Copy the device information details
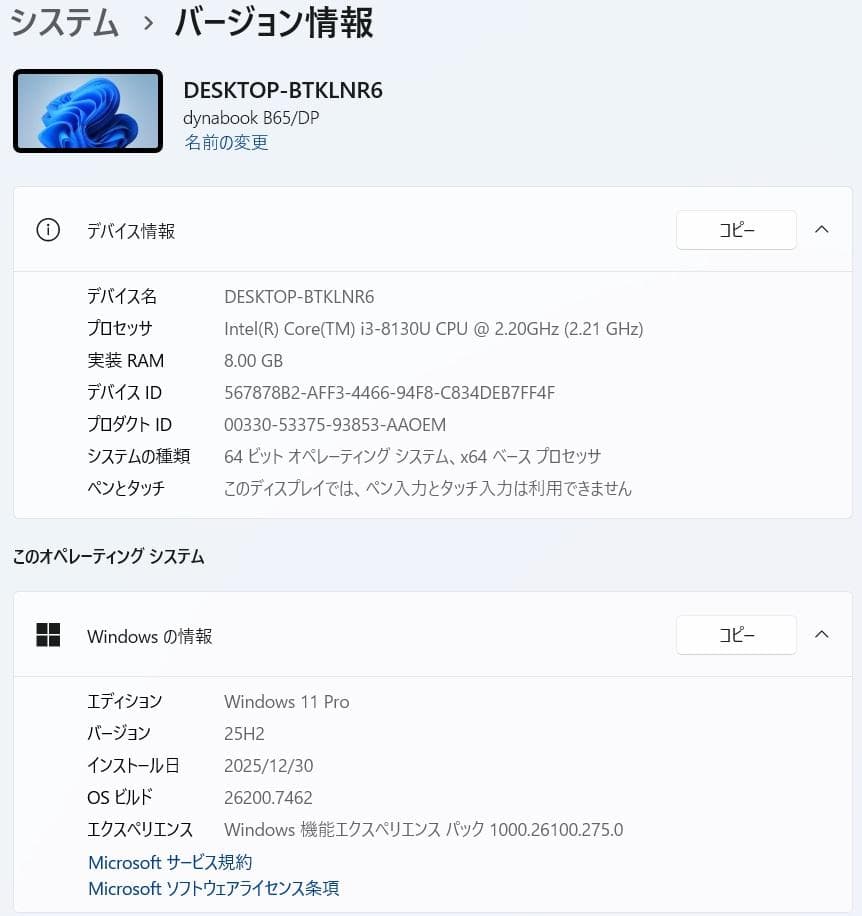Image resolution: width=862 pixels, height=916 pixels. (736, 230)
